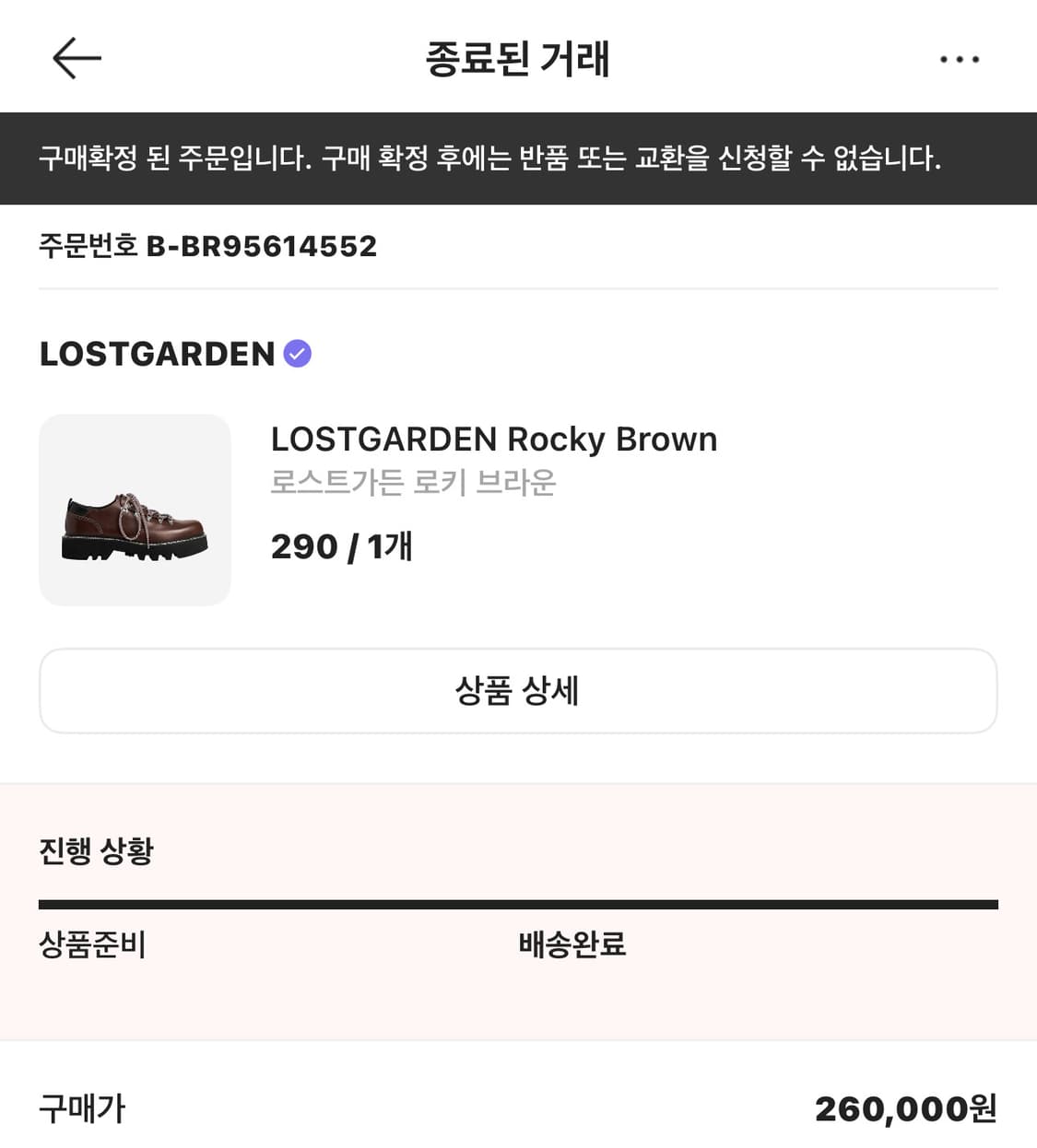This screenshot has height=1148, width=1037.
Task: Open the three-dot options menu
Action: pyautogui.click(x=959, y=58)
